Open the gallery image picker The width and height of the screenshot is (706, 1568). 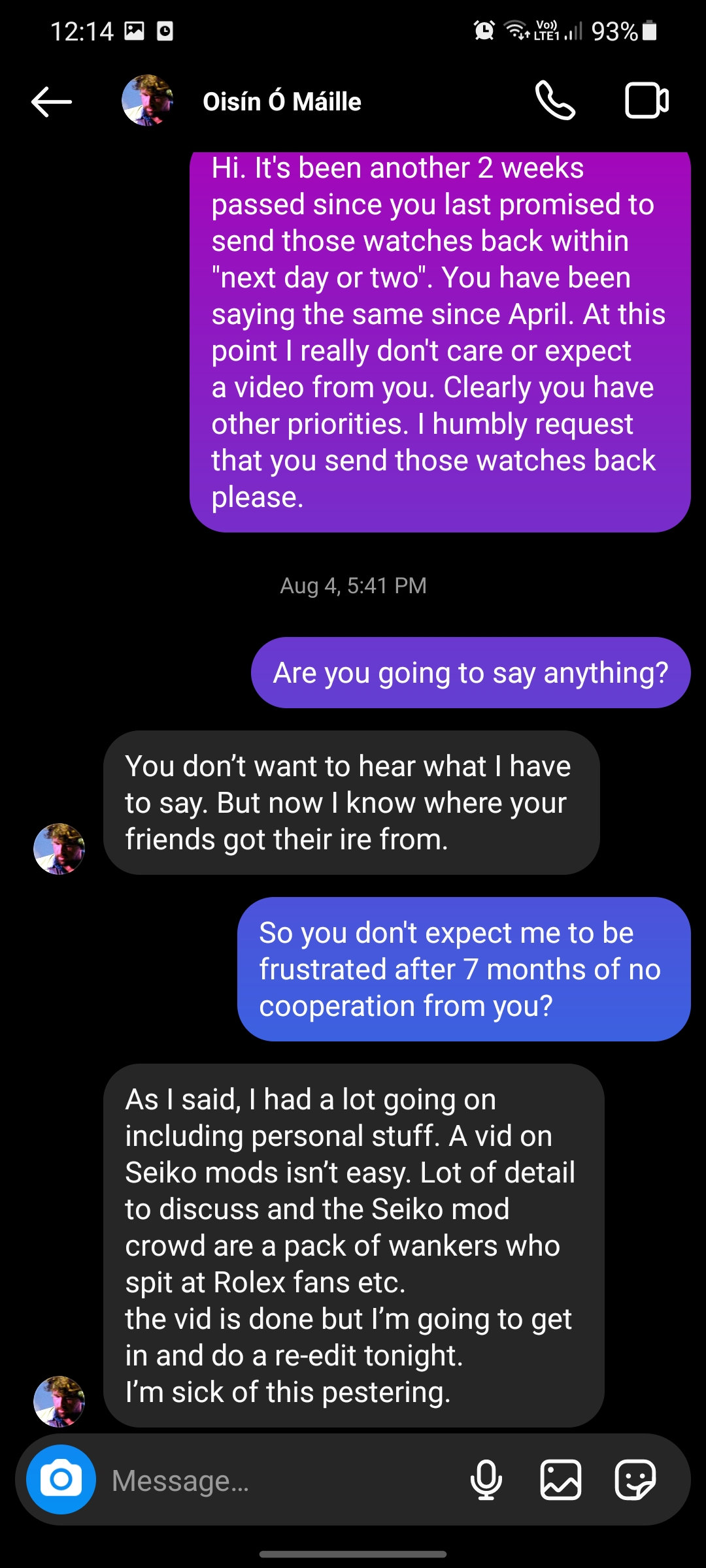pyautogui.click(x=561, y=1480)
